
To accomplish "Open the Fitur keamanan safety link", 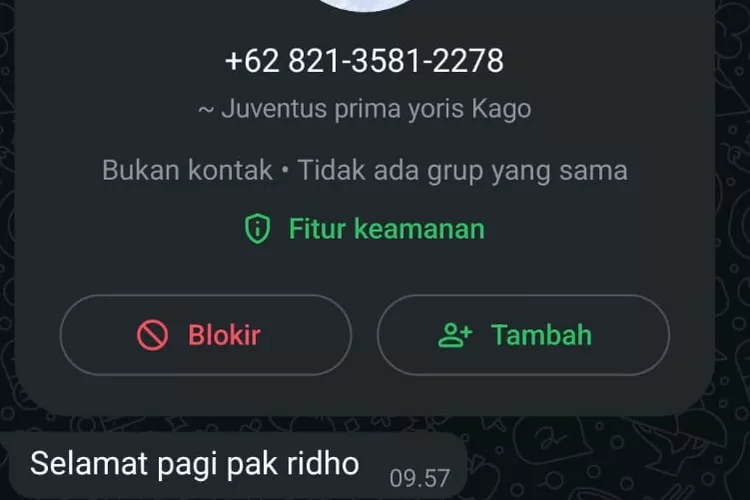I will point(365,229).
